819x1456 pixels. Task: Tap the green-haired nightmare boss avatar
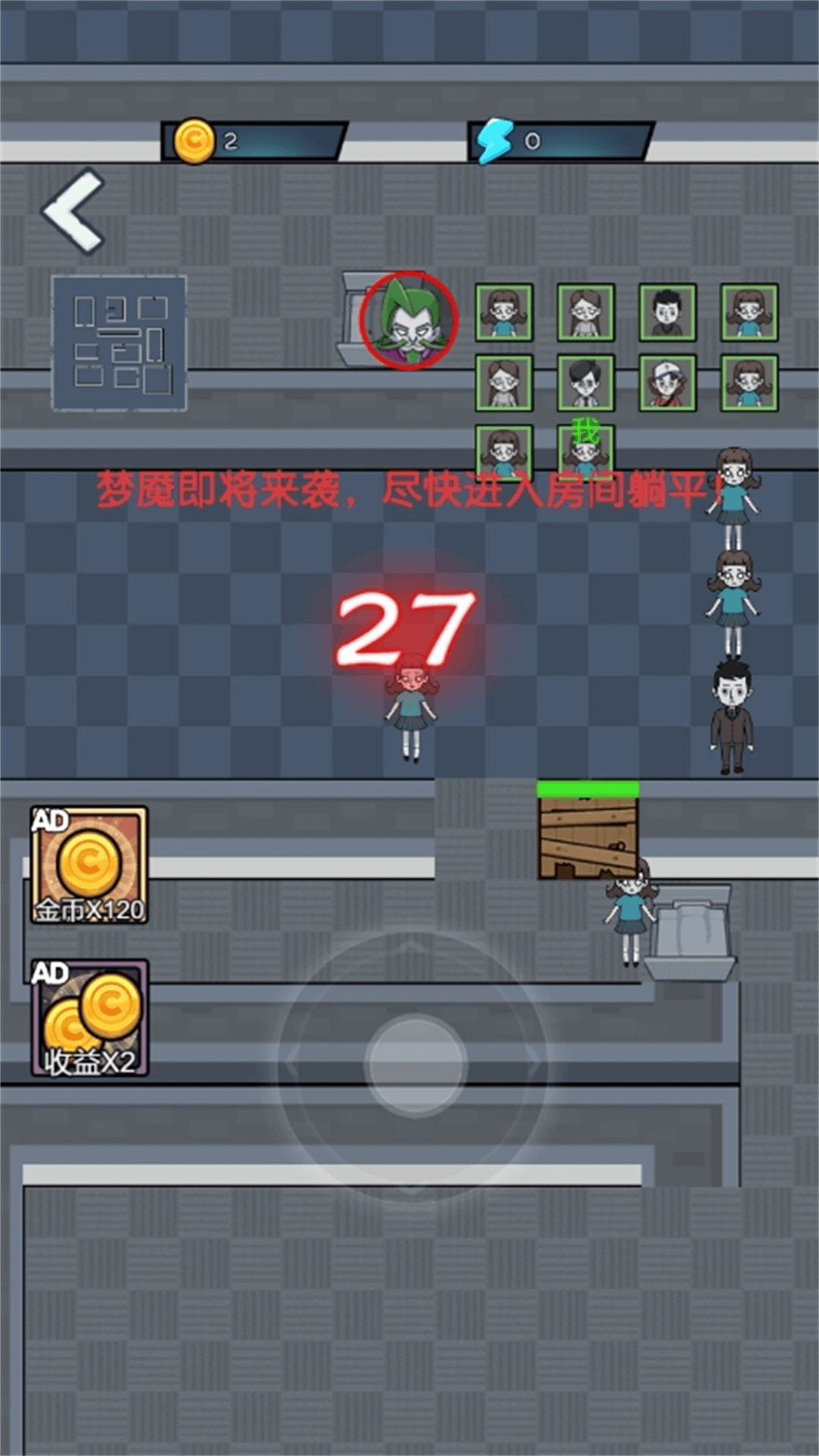[409, 320]
